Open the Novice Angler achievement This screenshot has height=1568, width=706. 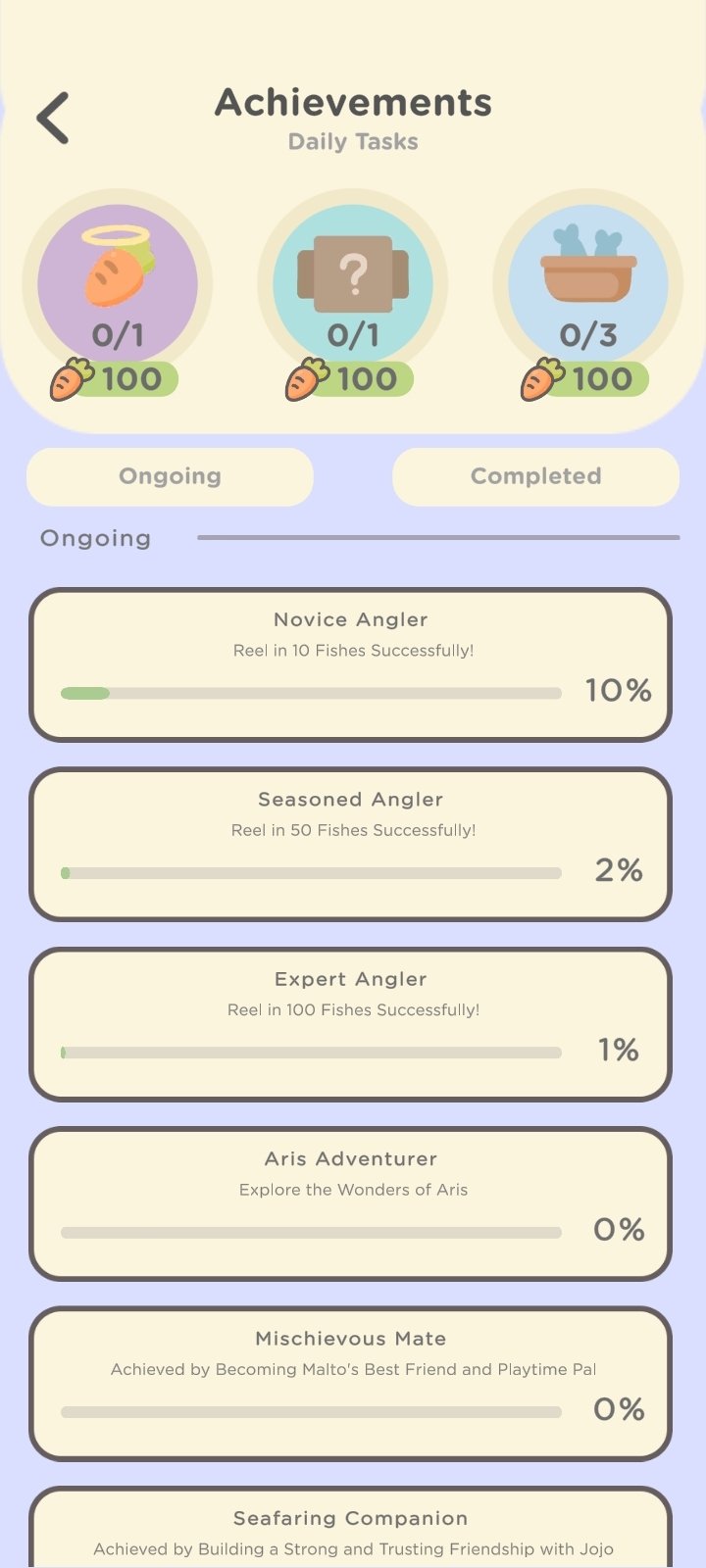(x=350, y=664)
